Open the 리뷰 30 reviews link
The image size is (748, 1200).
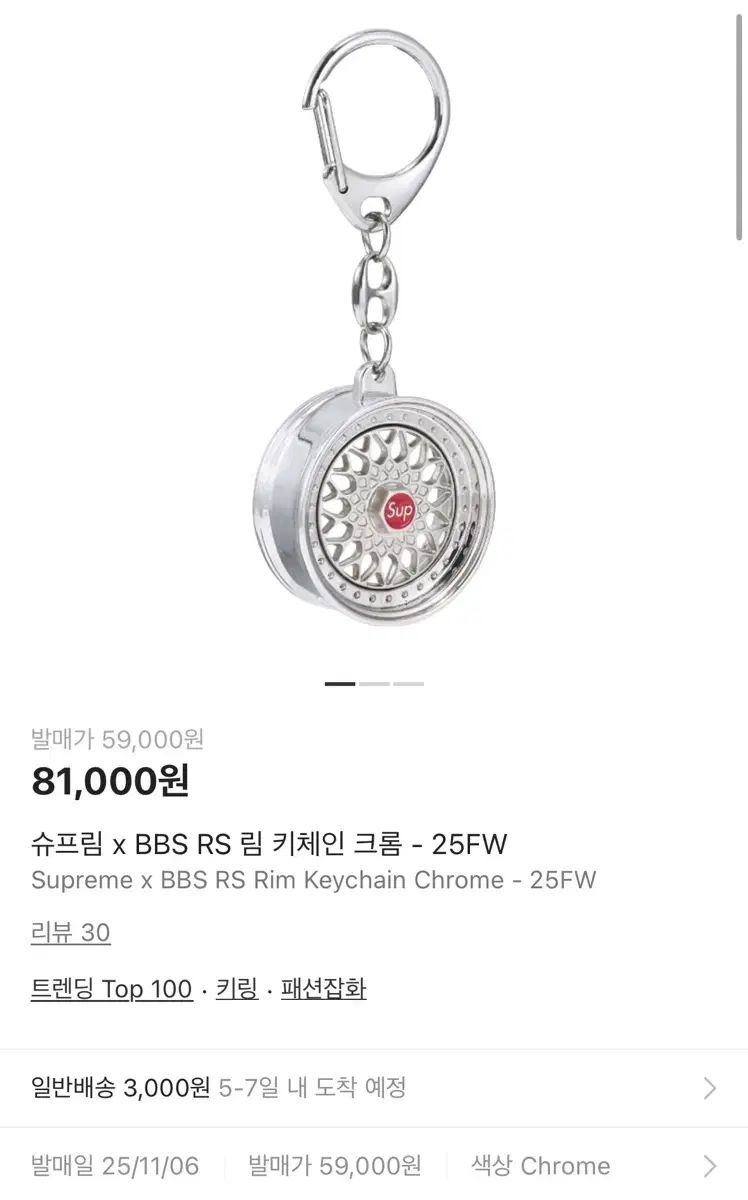(x=70, y=933)
